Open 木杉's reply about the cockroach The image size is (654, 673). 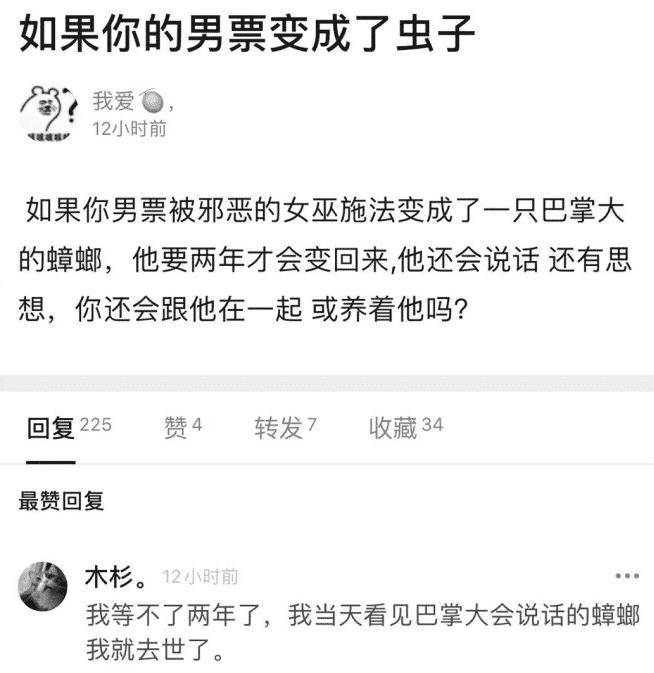[x=362, y=631]
